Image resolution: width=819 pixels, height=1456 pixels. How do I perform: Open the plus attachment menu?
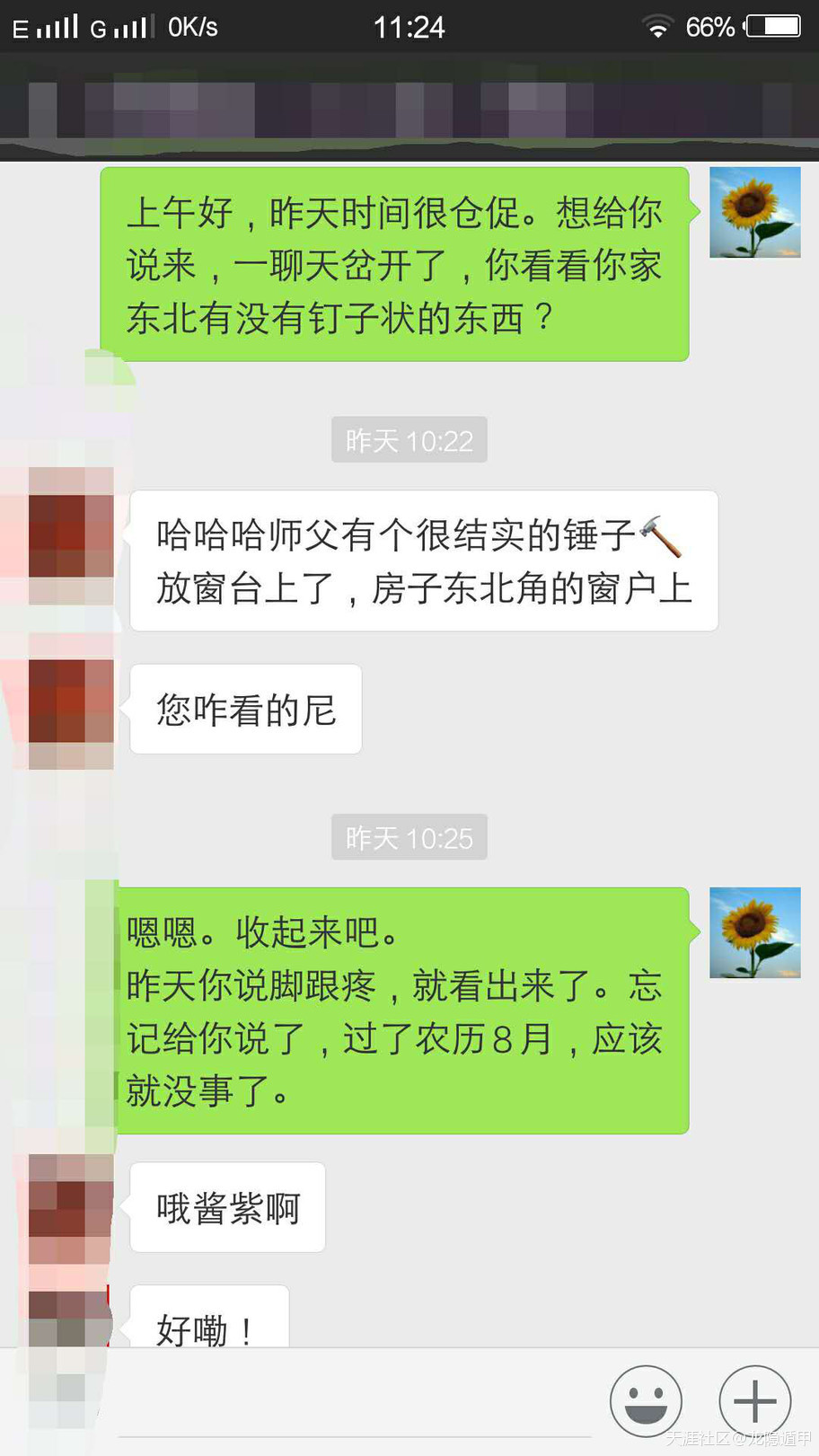coord(754,1400)
